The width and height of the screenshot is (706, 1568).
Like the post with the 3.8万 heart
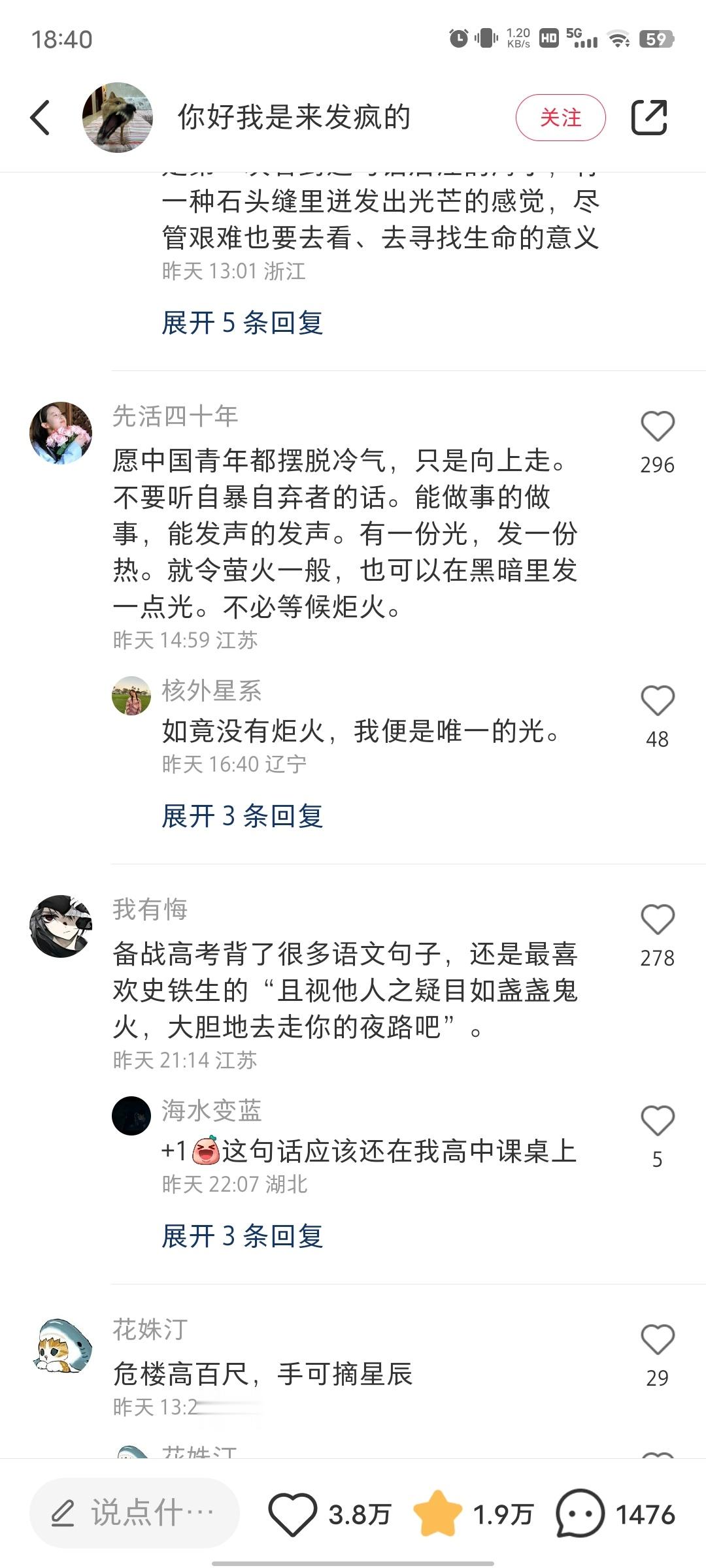tap(292, 1513)
